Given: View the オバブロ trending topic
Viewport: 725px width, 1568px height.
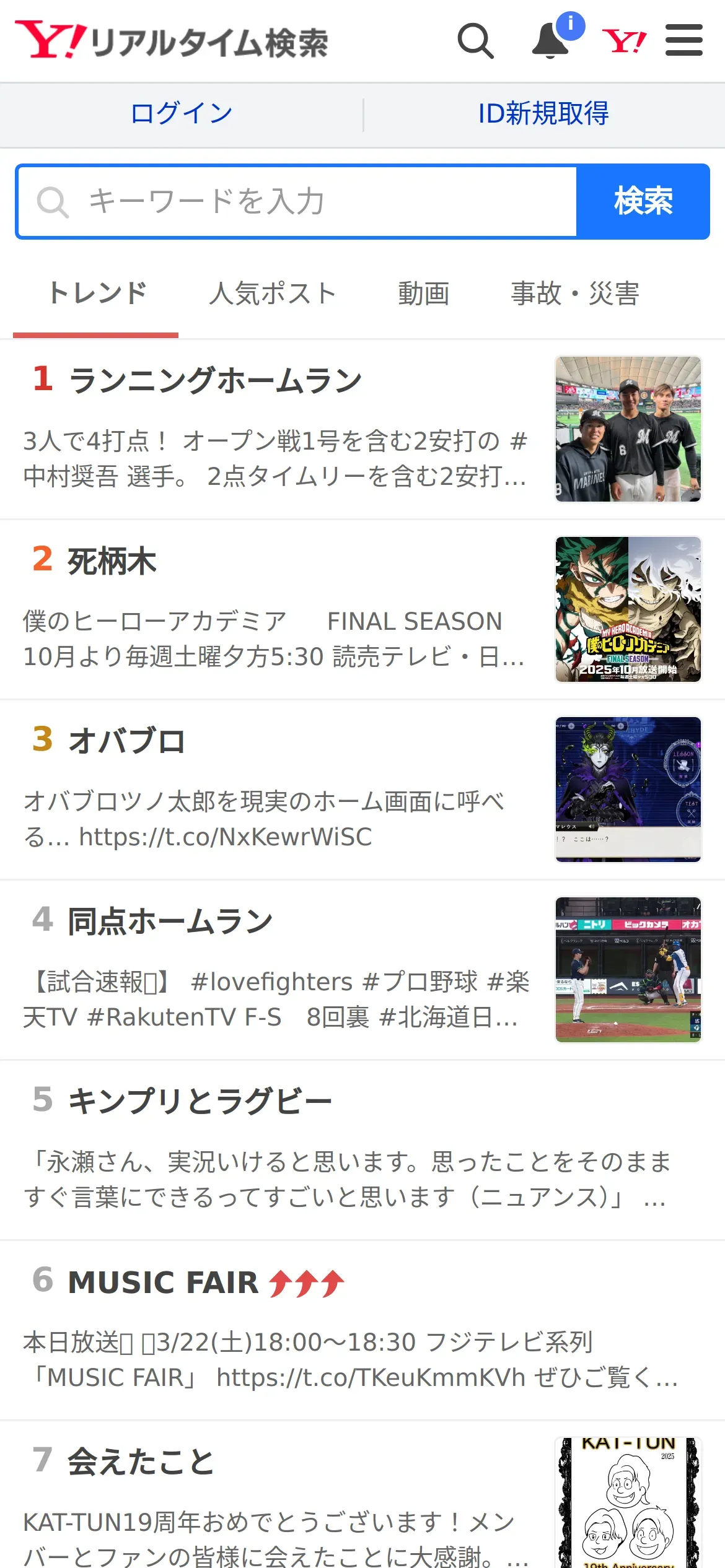Looking at the screenshot, I should pos(126,741).
